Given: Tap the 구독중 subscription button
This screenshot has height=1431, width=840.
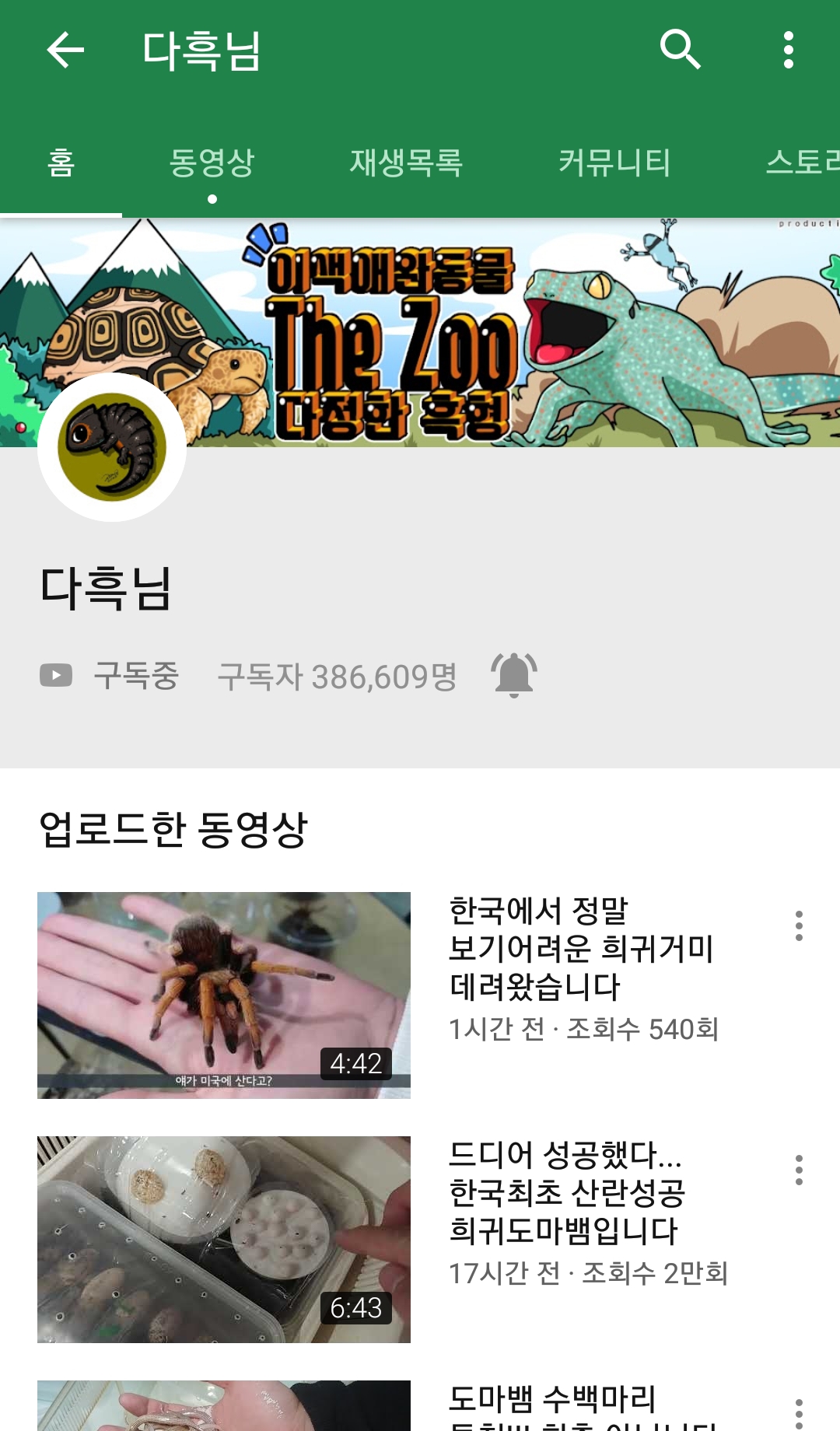Looking at the screenshot, I should click(110, 675).
